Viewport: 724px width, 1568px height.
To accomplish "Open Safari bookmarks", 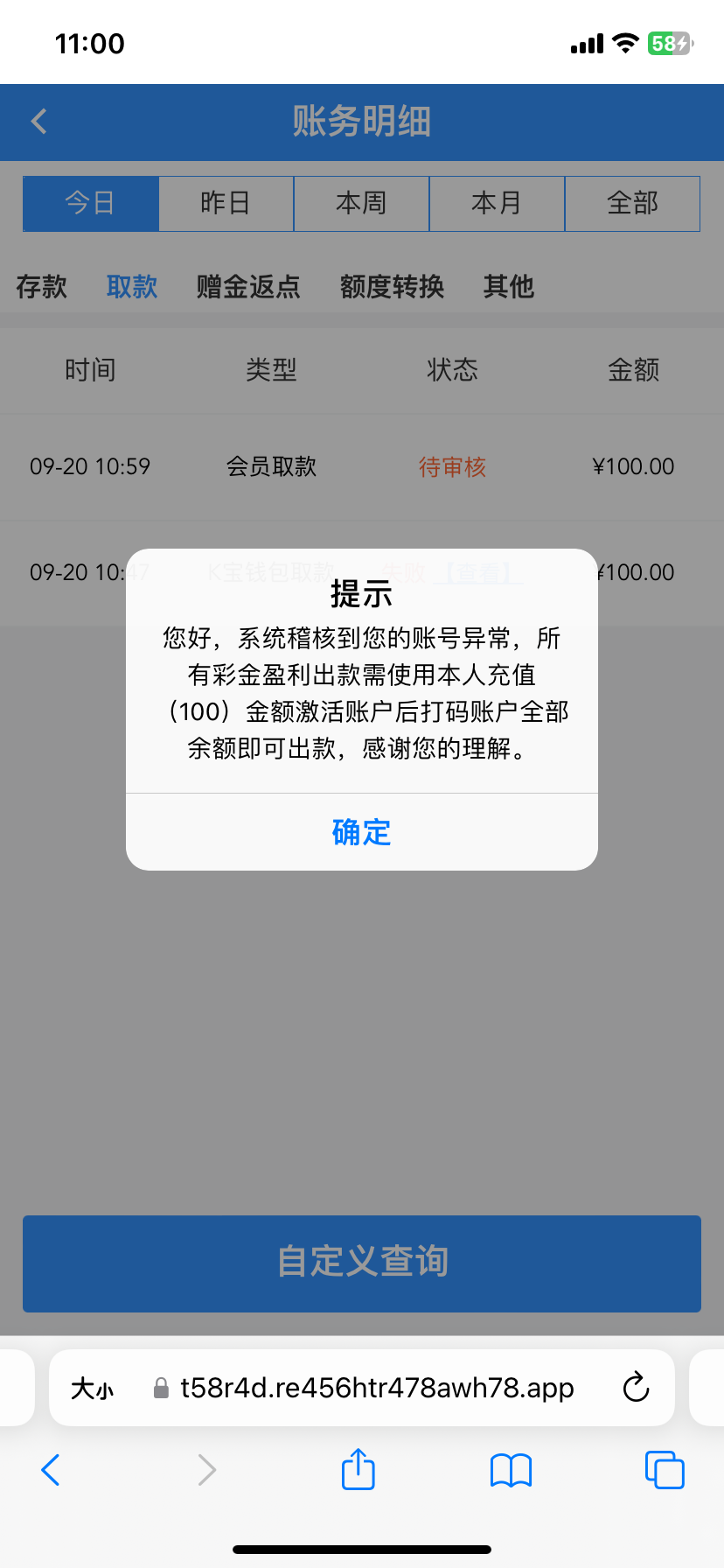I will point(511,1470).
